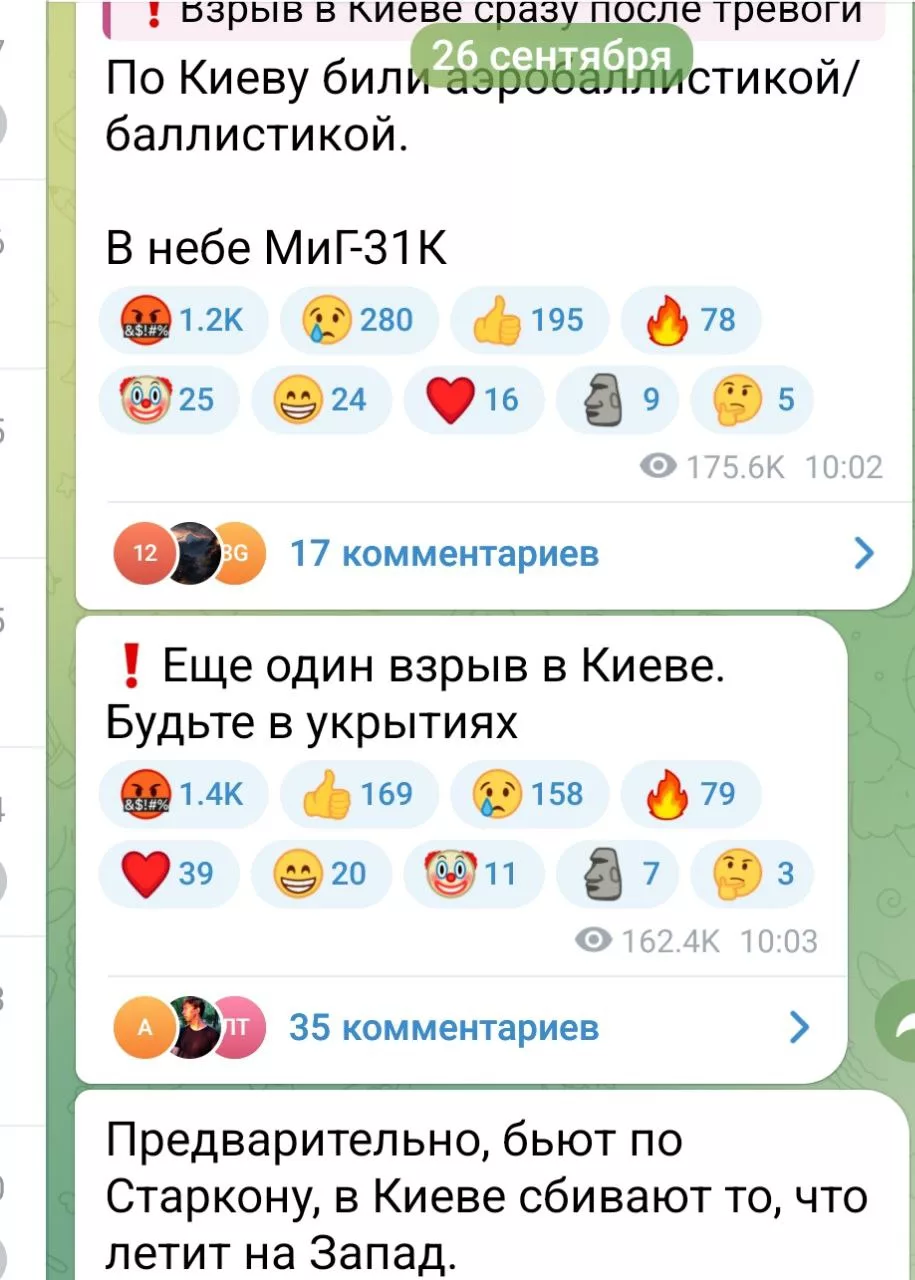This screenshot has width=915, height=1280.
Task: Tap the thumbs-up reaction showing 195
Action: click(x=528, y=320)
